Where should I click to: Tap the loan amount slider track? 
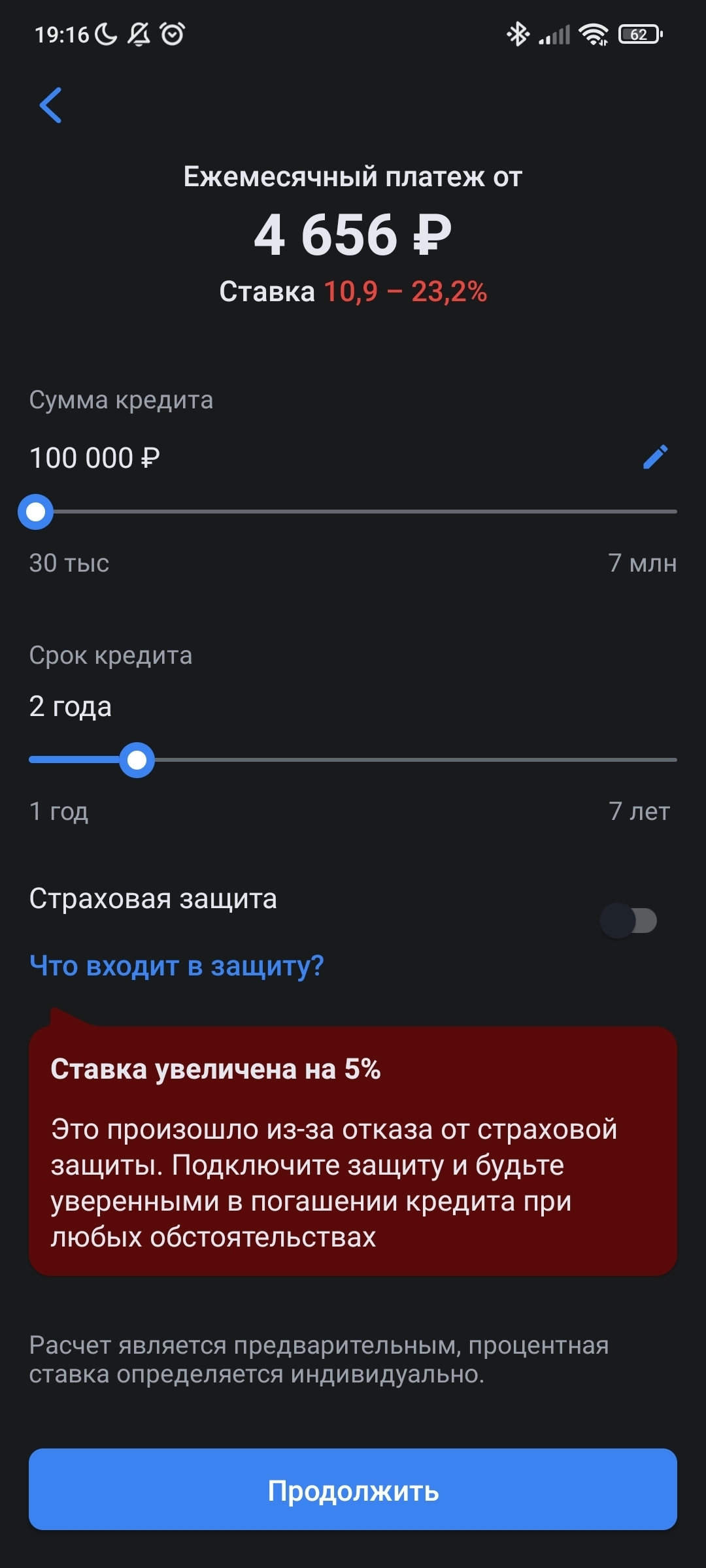pos(353,512)
